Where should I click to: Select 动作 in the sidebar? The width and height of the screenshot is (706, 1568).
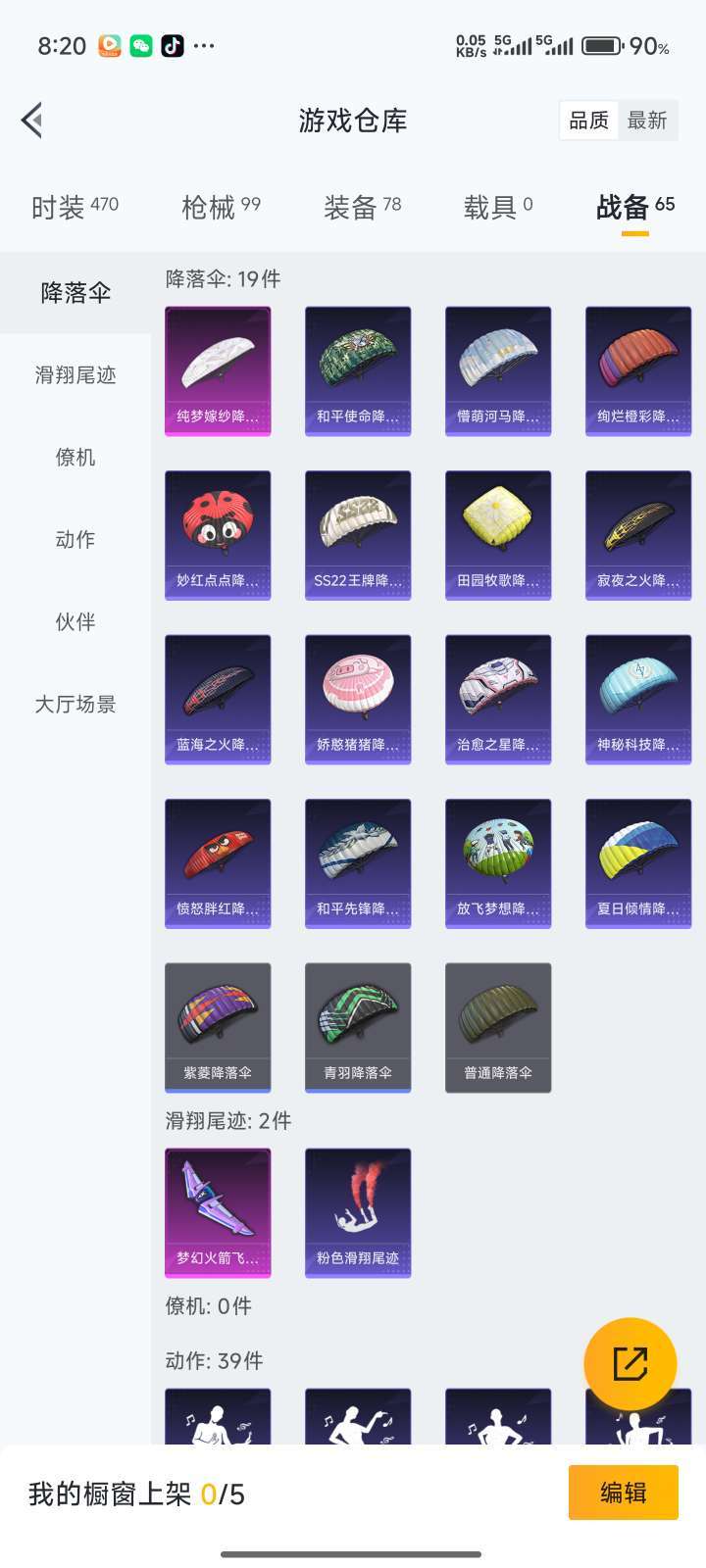74,539
